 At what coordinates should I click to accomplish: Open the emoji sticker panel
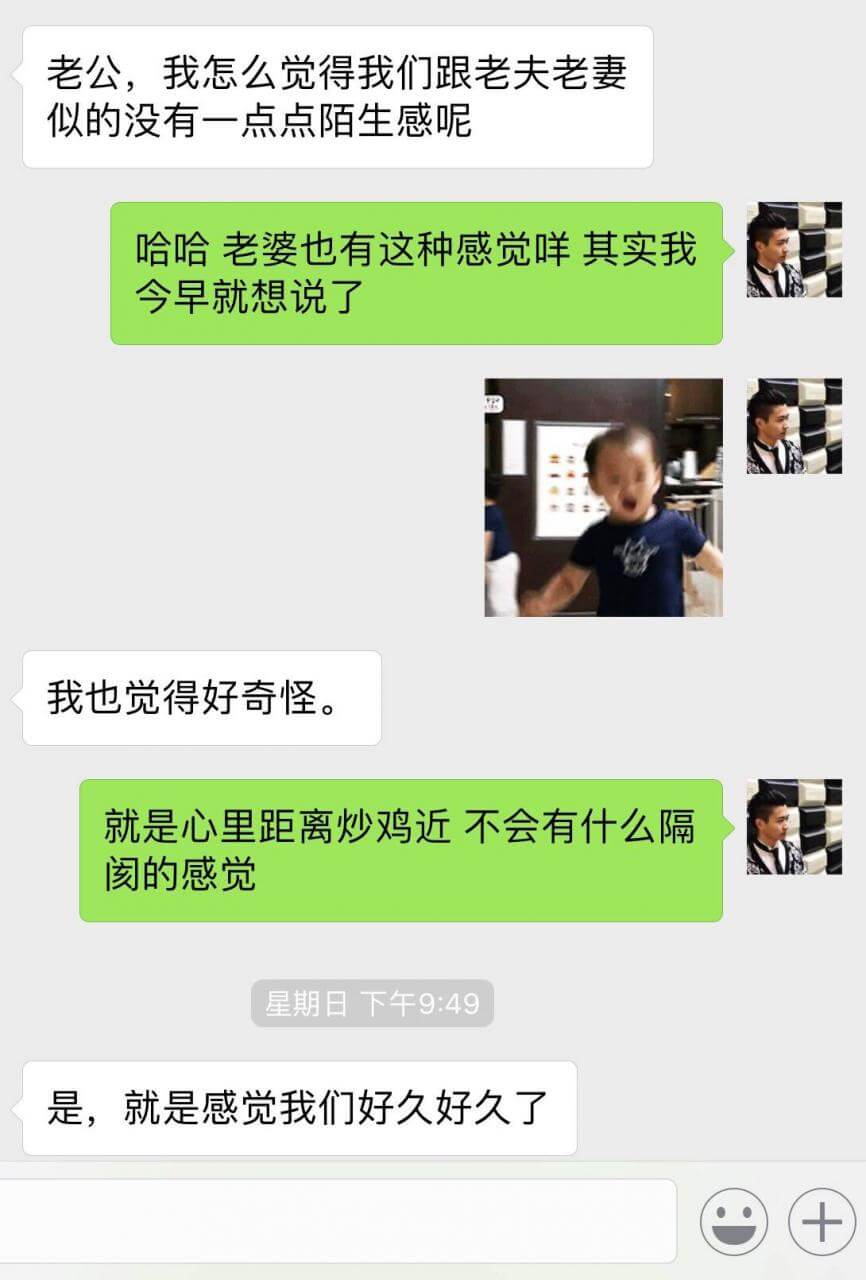point(734,1221)
